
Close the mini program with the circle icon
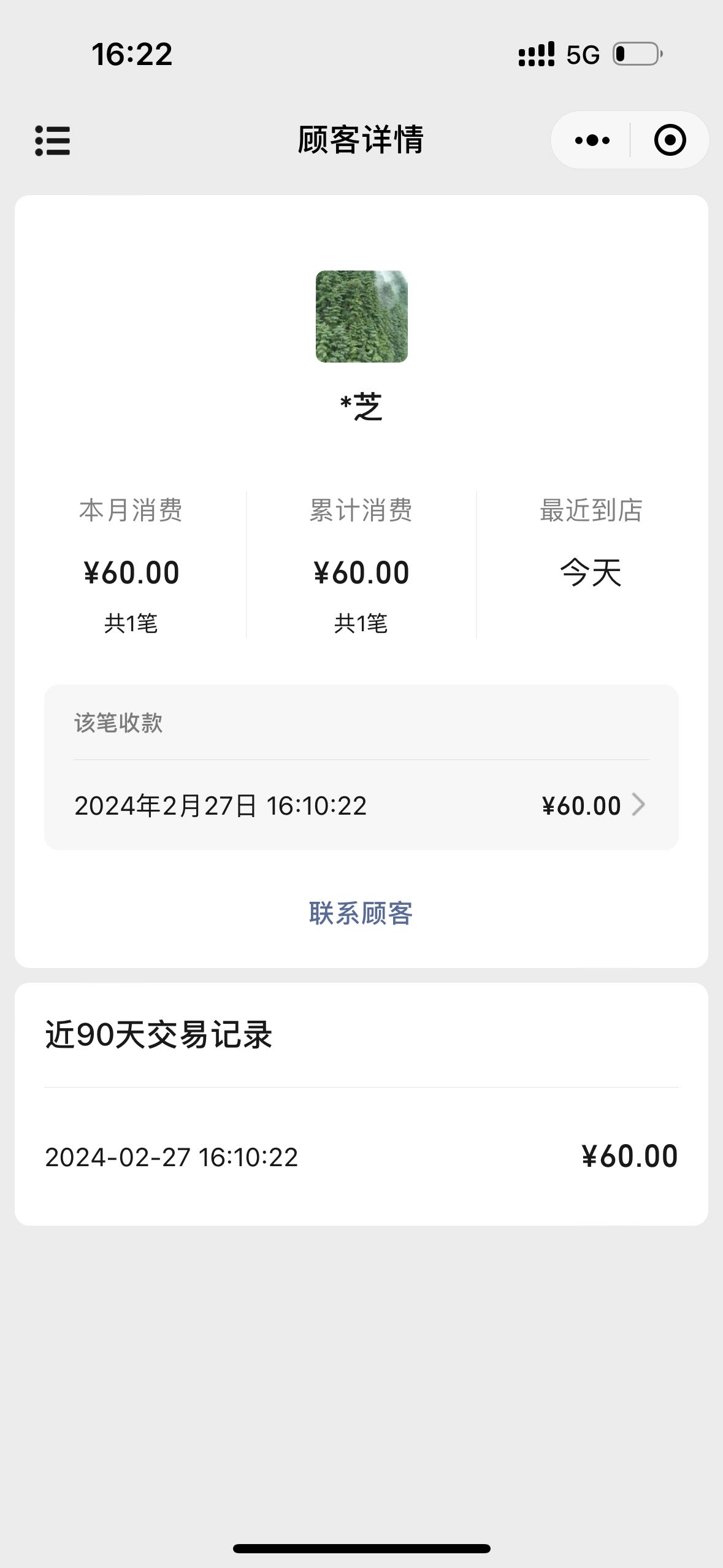[670, 140]
